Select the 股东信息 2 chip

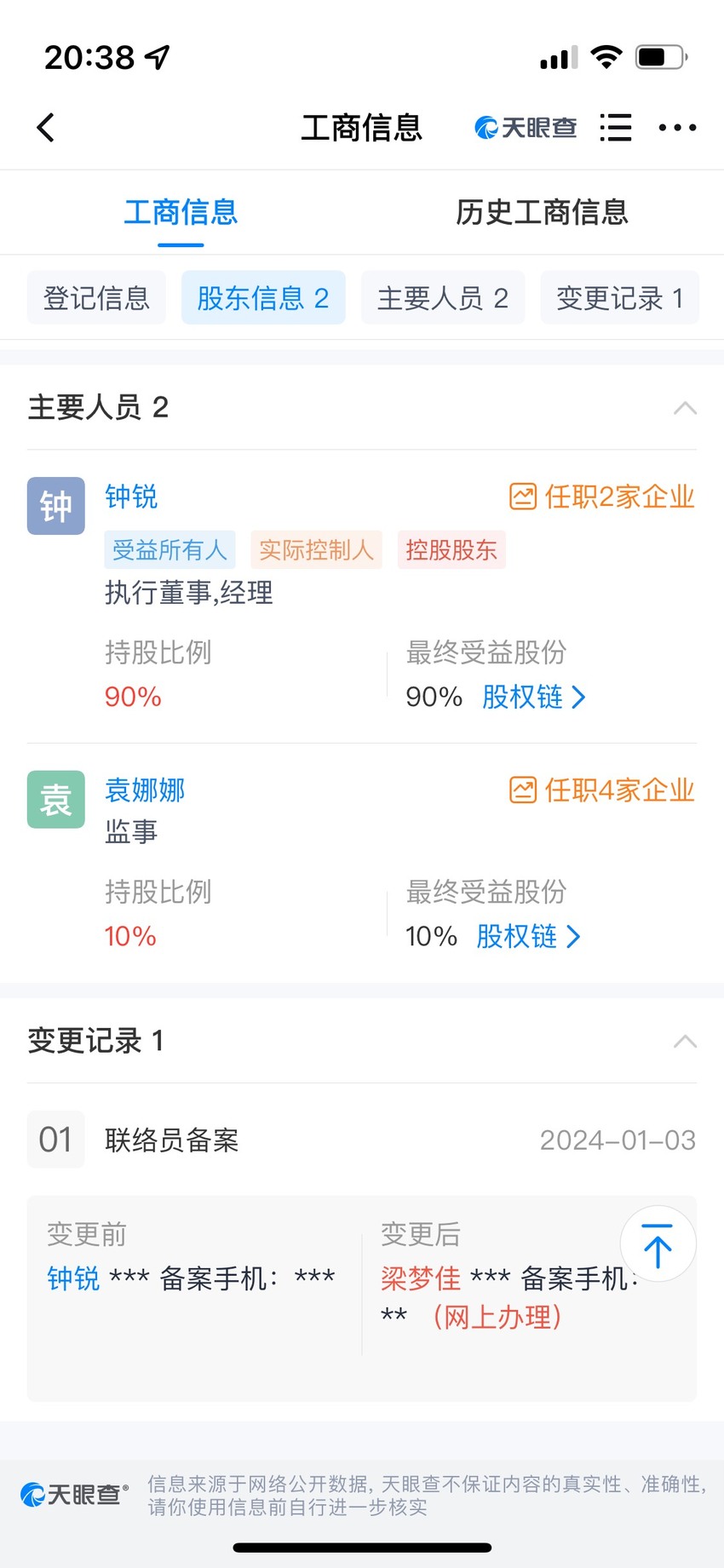coord(263,298)
